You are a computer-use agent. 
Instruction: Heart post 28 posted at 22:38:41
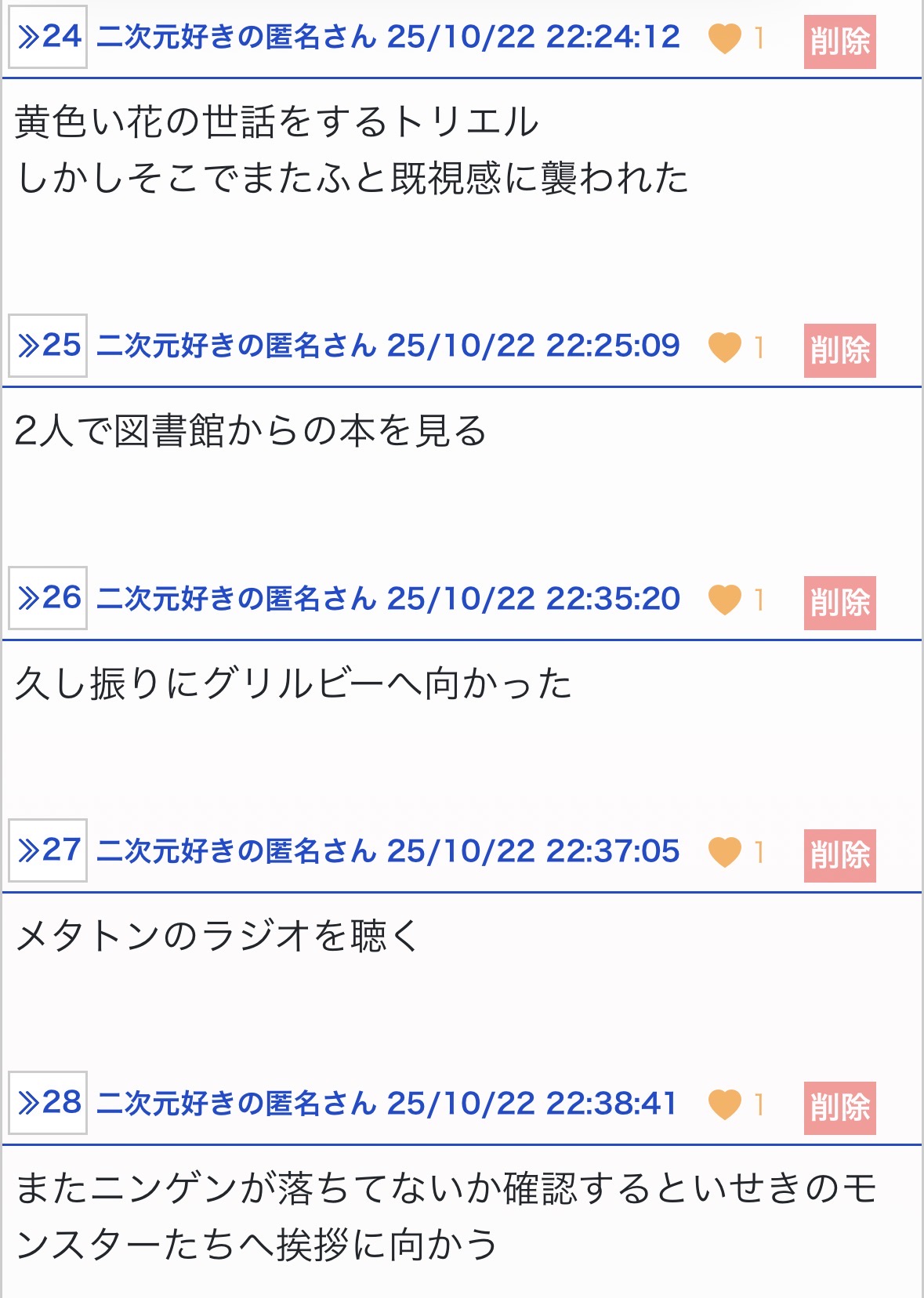[x=724, y=1104]
